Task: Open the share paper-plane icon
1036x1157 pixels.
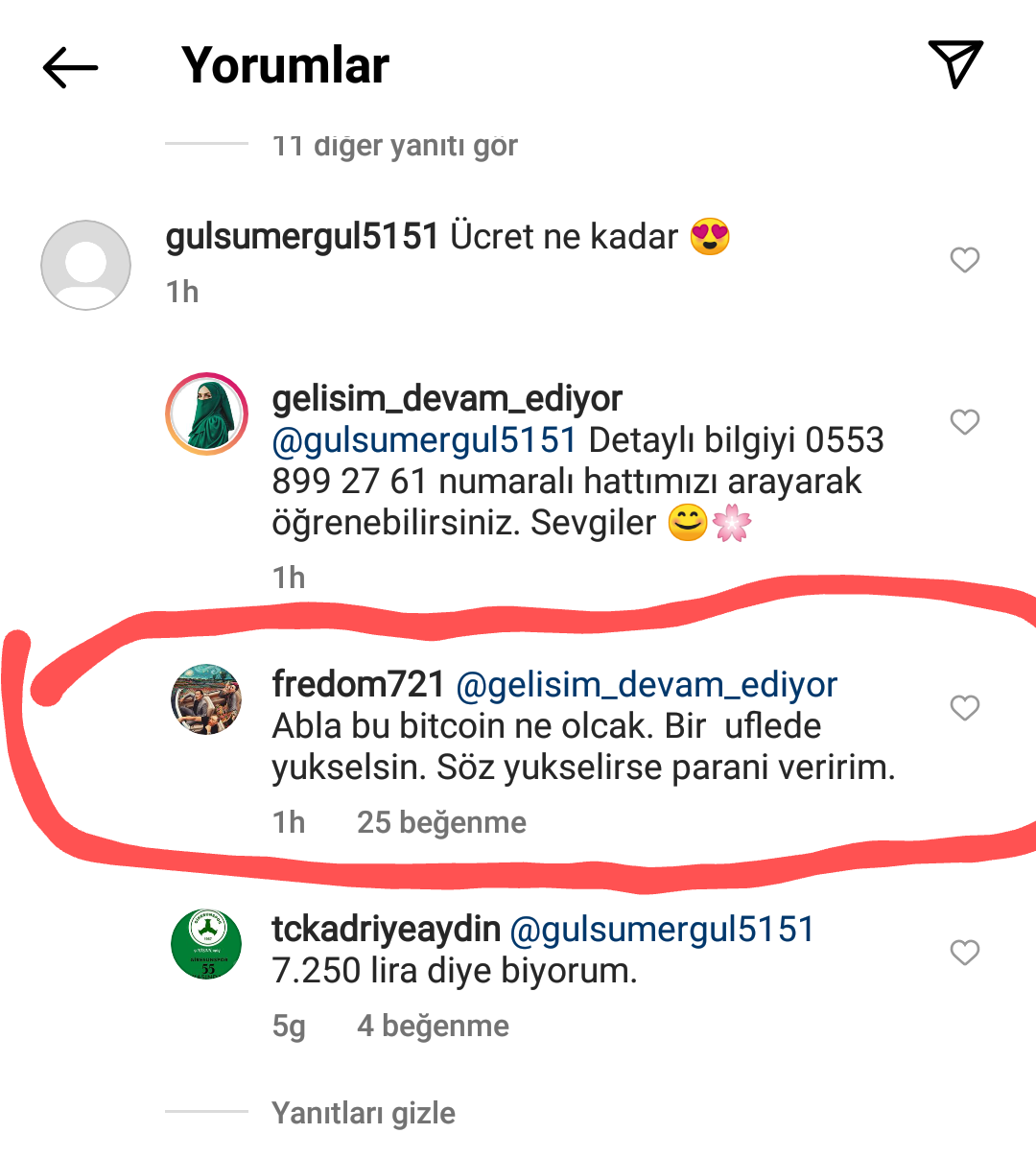Action: [x=955, y=64]
